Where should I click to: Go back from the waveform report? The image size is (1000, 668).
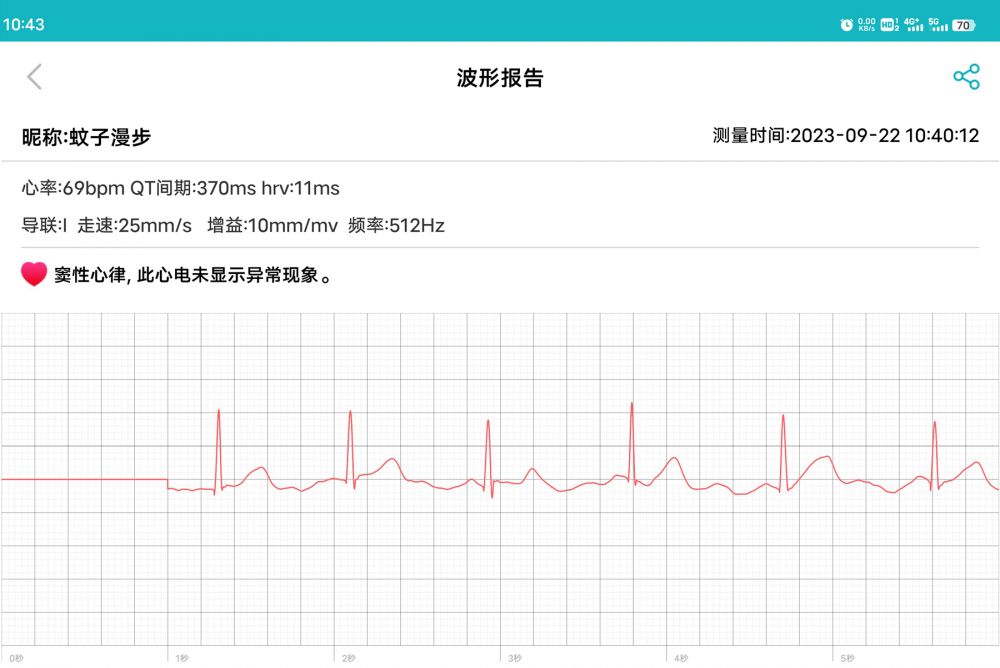tap(34, 77)
